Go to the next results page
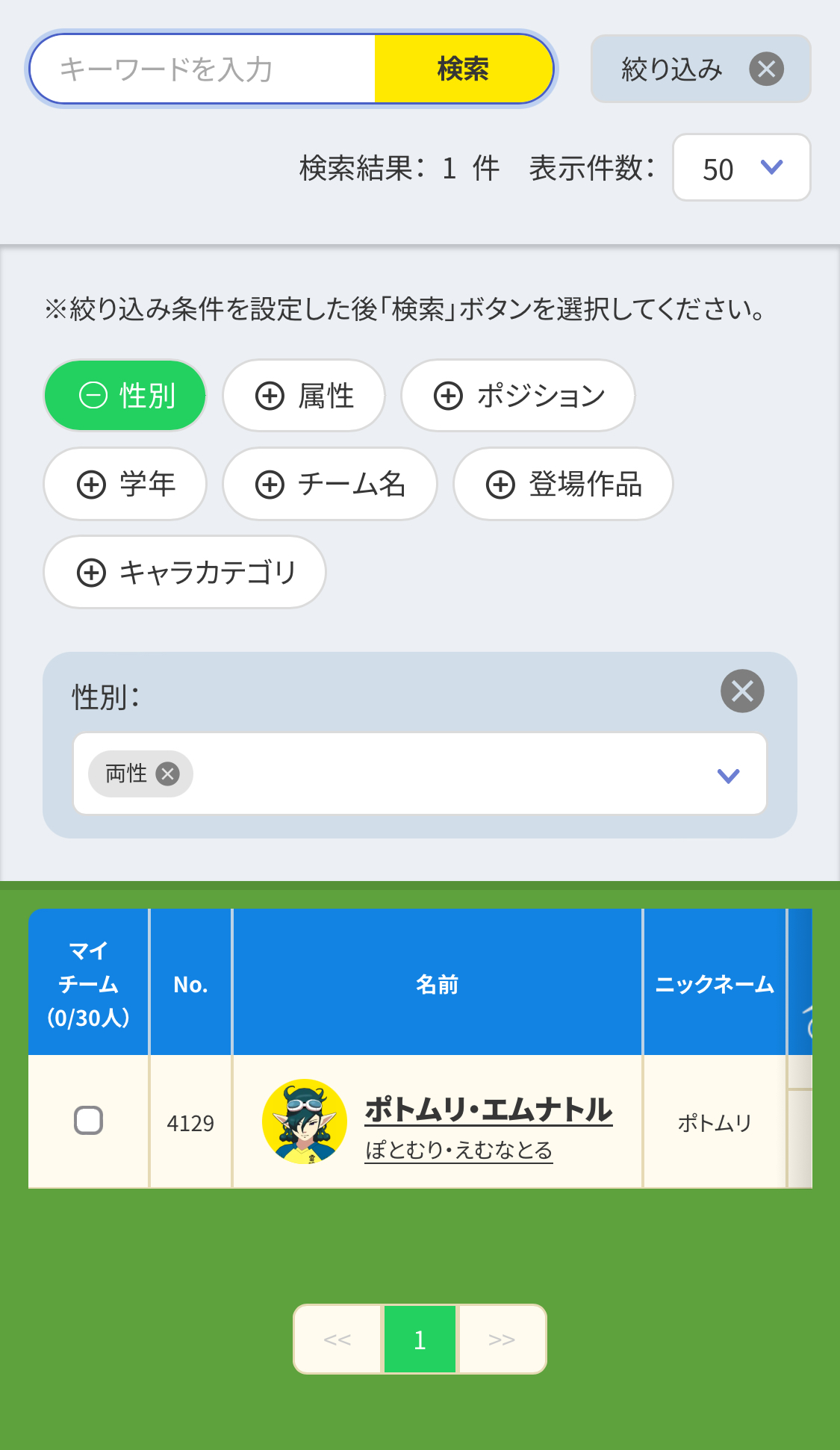Screen dimensions: 840x1450 [x=502, y=1339]
